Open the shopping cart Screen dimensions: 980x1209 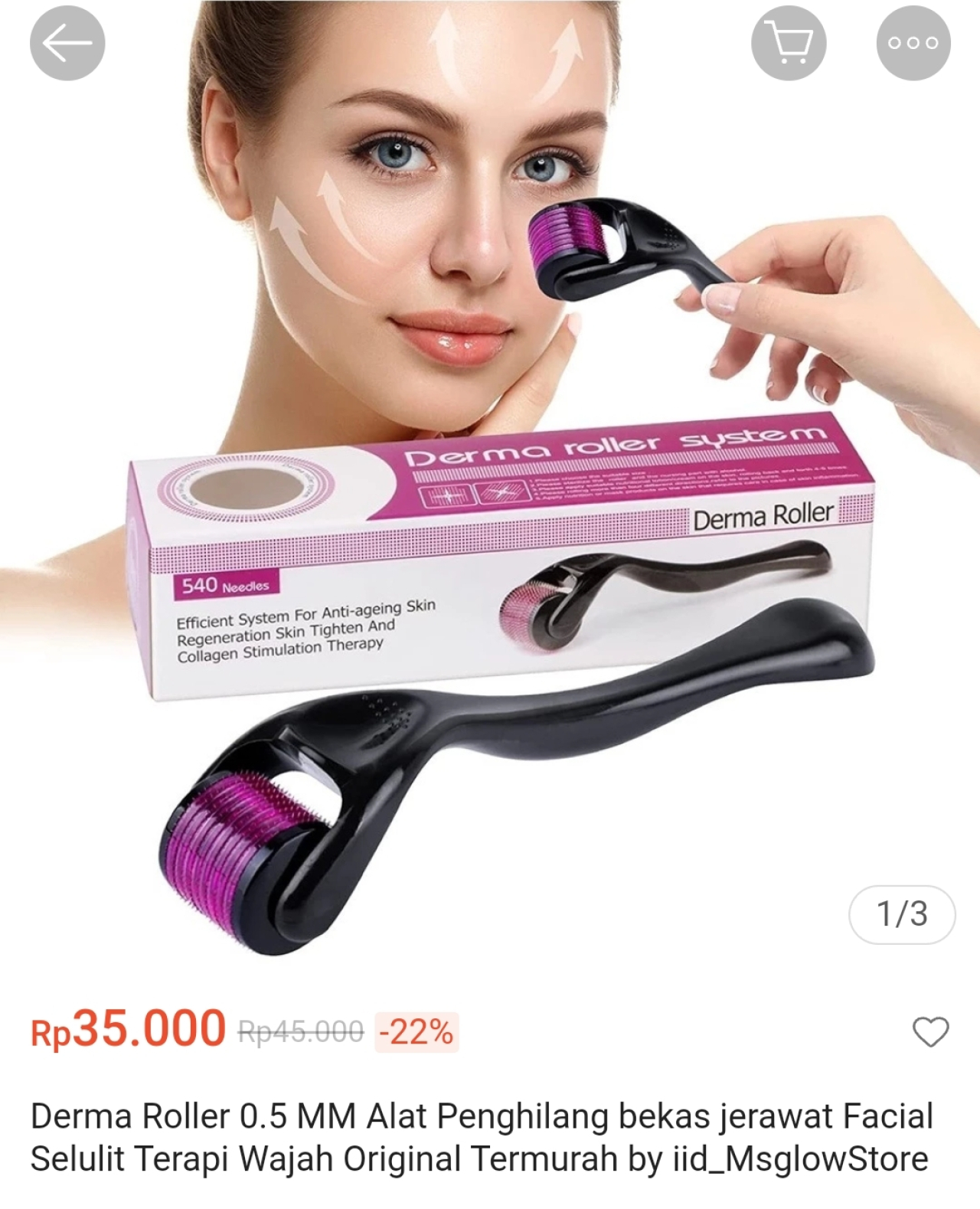789,43
